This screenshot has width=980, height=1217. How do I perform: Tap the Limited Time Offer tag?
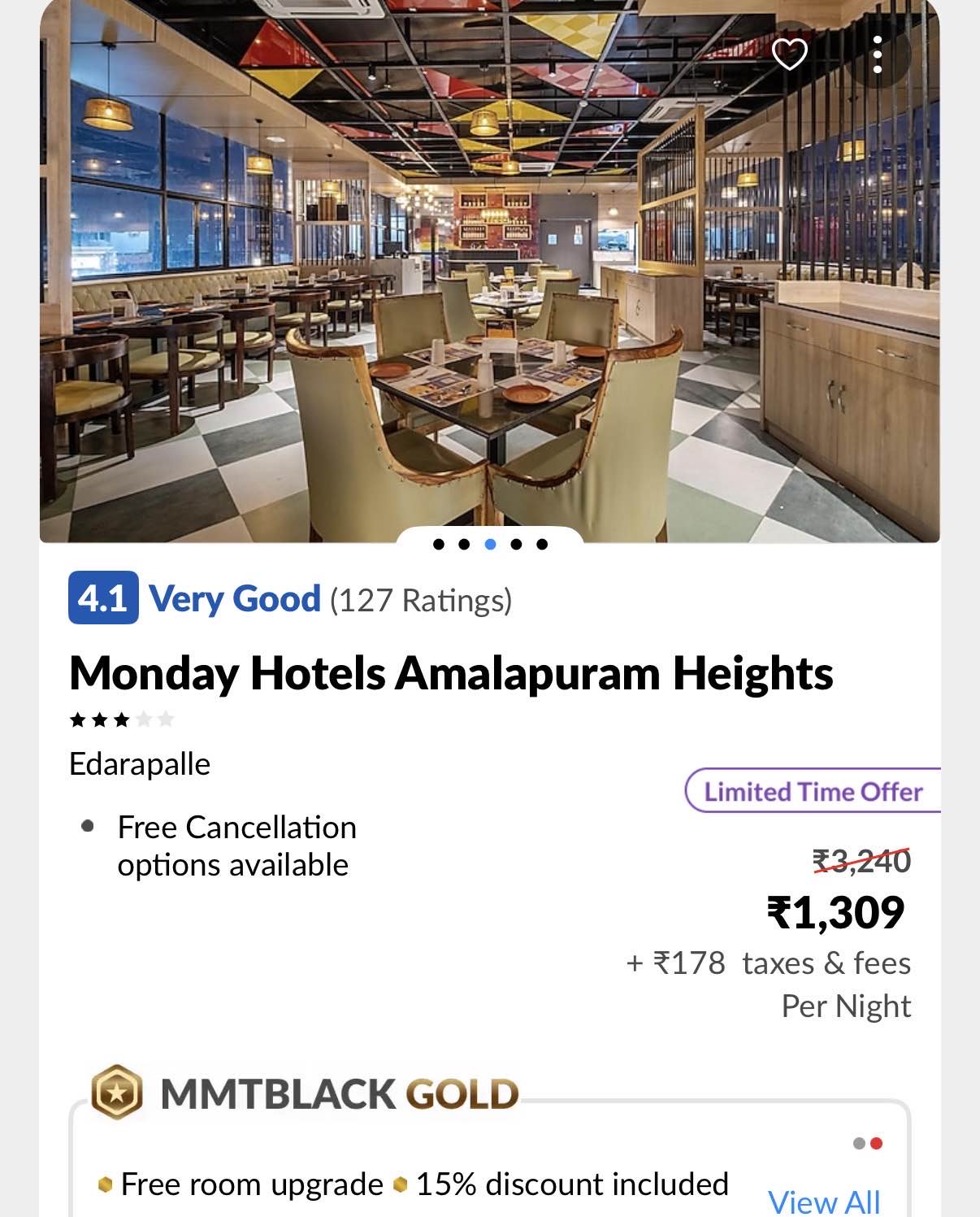(x=813, y=791)
